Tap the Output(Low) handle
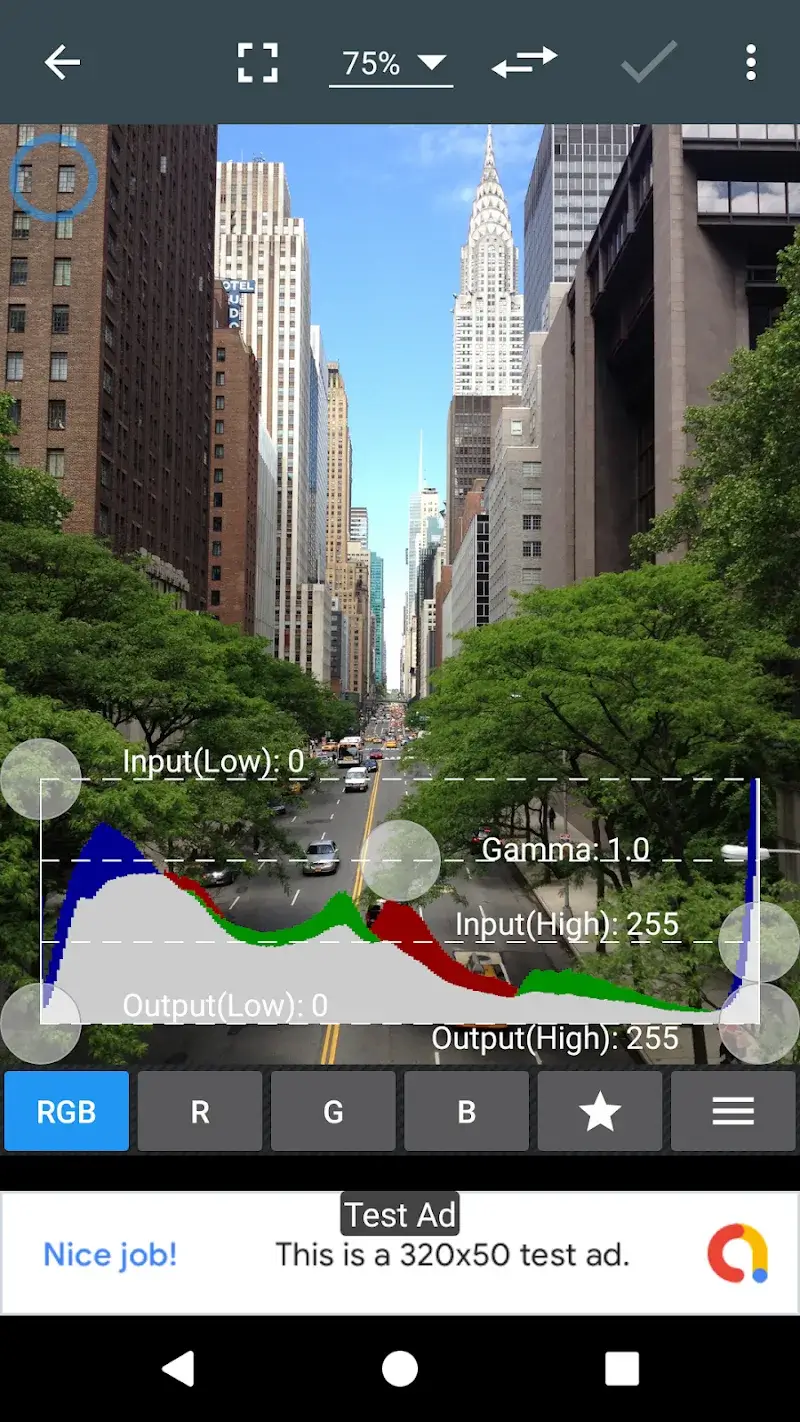This screenshot has width=800, height=1422. tap(40, 1023)
